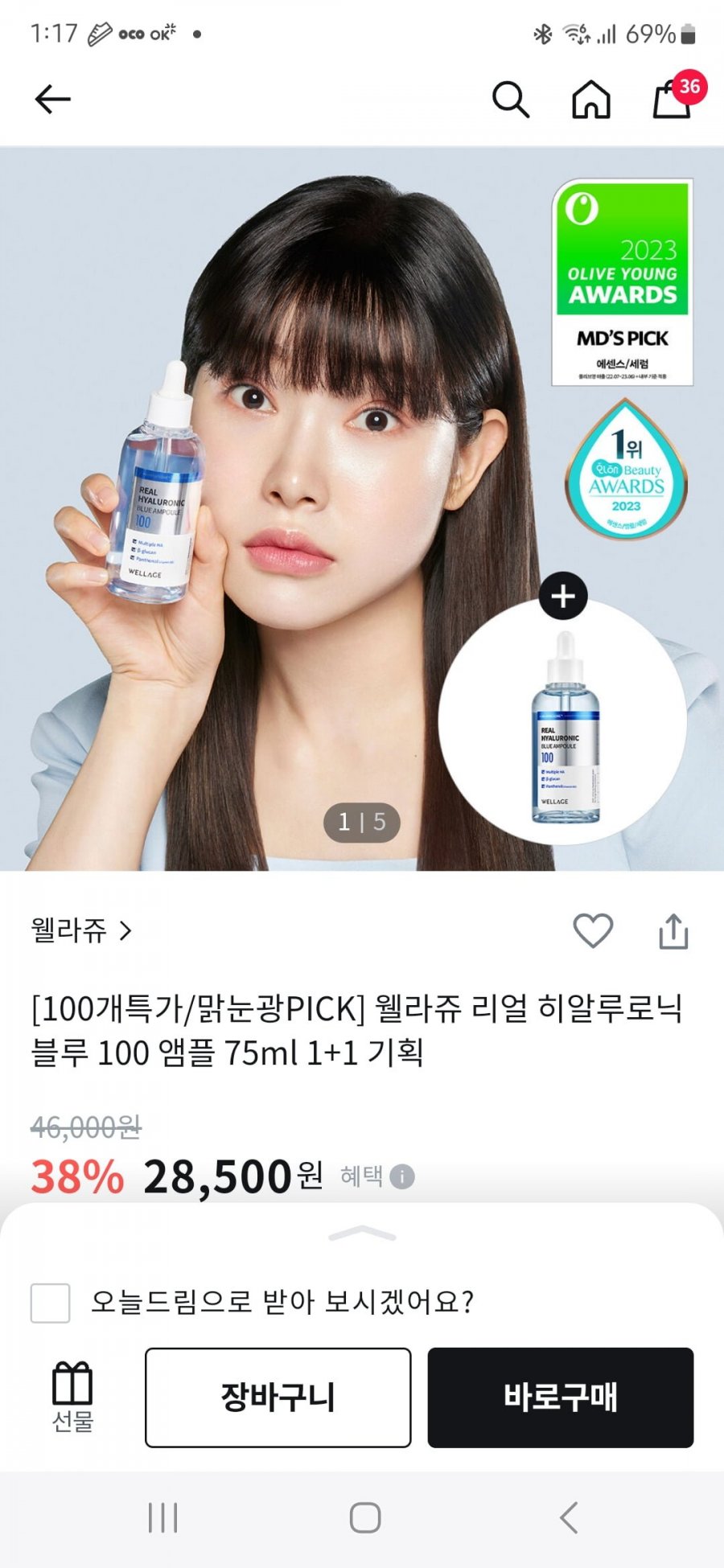Like this product with the heart icon
Image resolution: width=724 pixels, height=1568 pixels.
point(593,931)
